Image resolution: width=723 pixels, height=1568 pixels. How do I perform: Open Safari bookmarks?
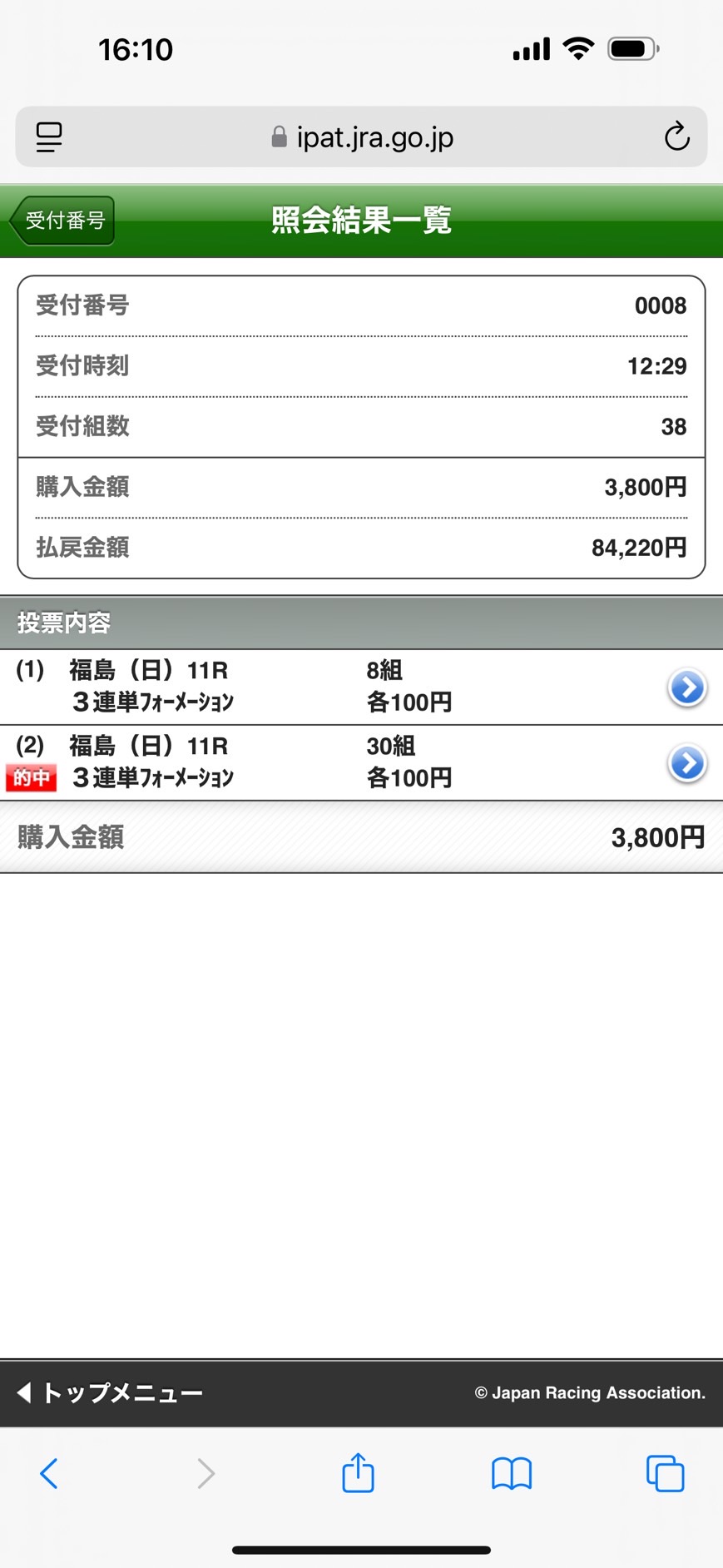coord(512,1473)
